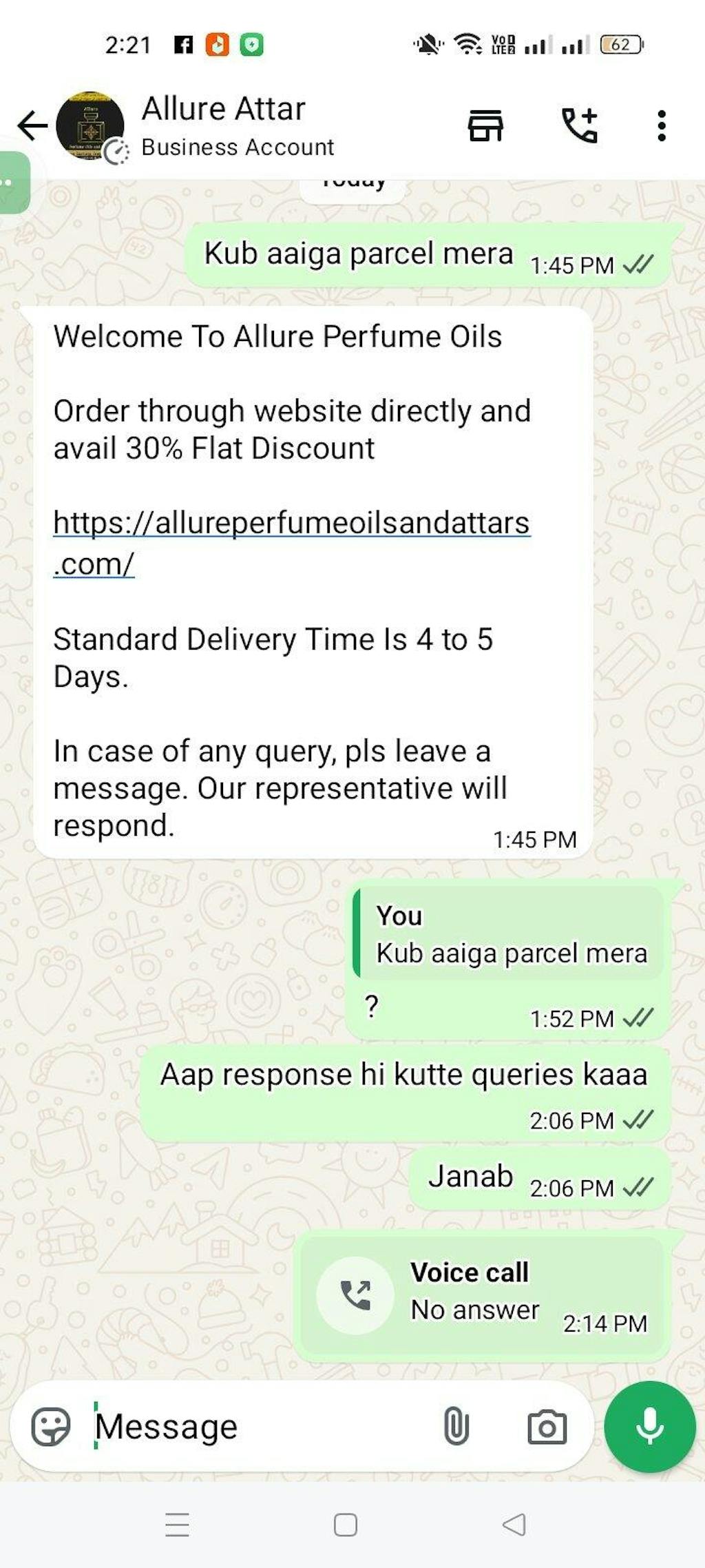Open the three-dot overflow menu
Image resolution: width=705 pixels, height=1568 pixels.
pyautogui.click(x=661, y=125)
